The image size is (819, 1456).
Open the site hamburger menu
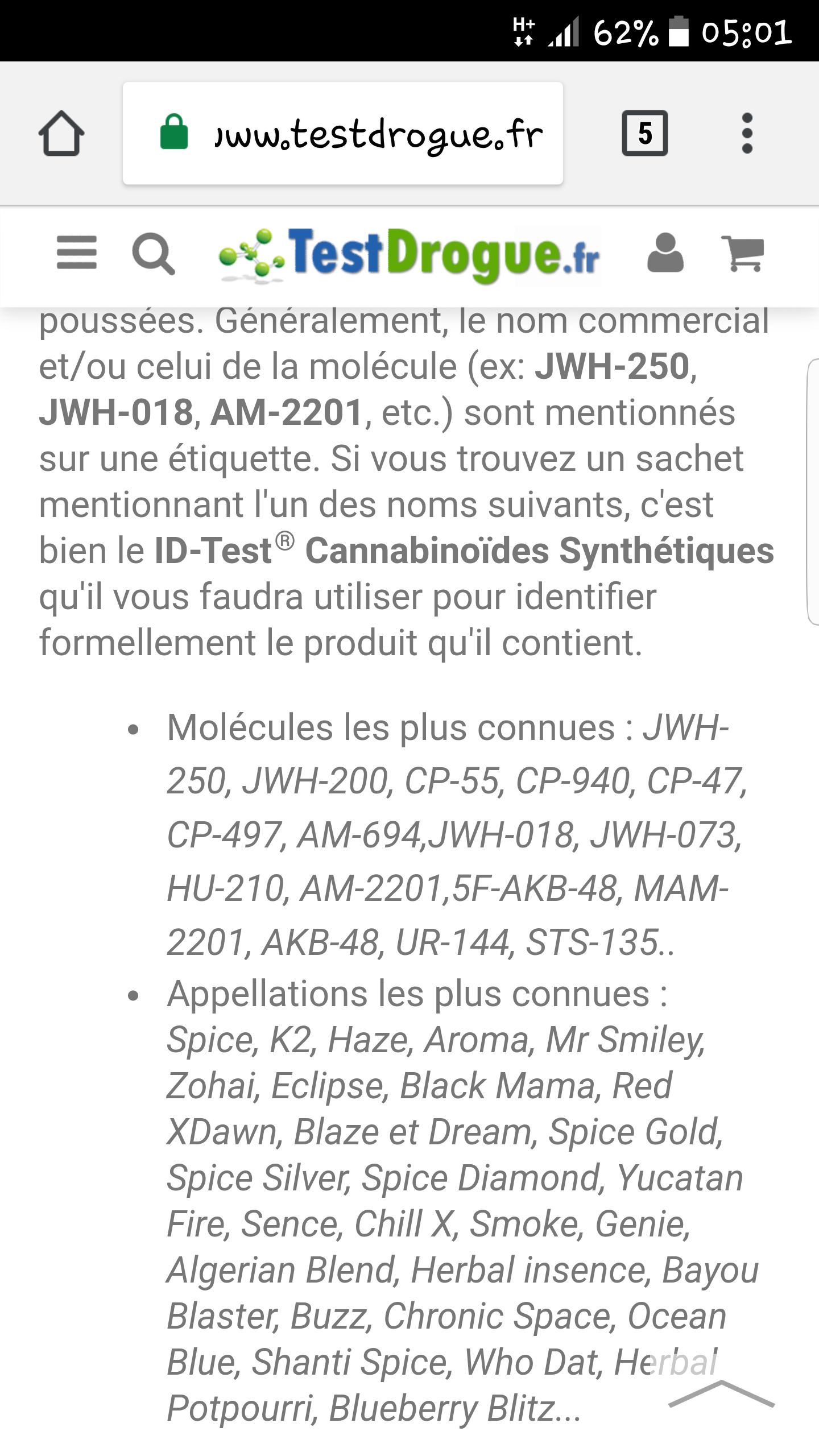click(x=77, y=253)
